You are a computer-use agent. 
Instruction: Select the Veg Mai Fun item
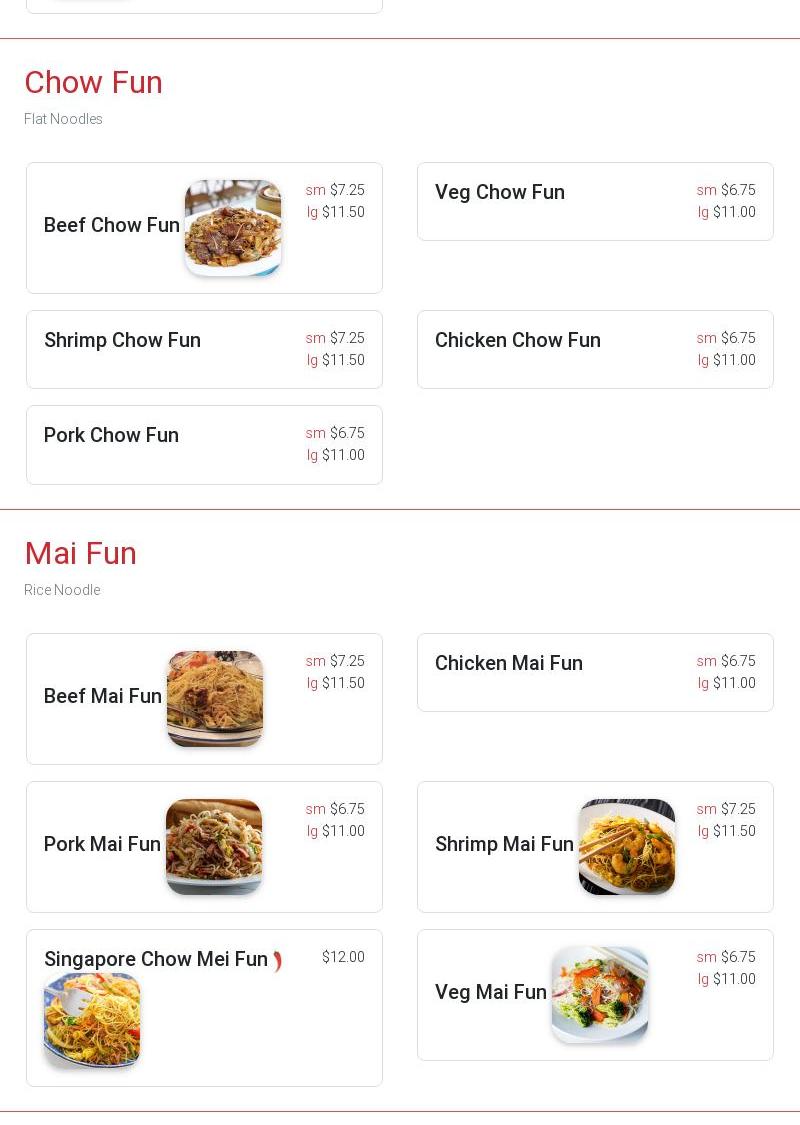(491, 993)
